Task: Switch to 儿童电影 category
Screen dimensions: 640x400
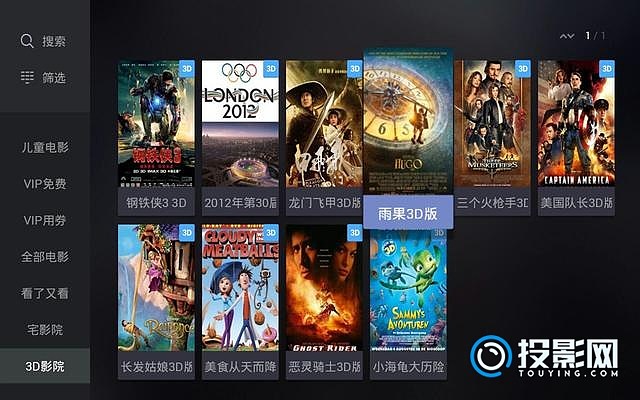Action: click(45, 147)
